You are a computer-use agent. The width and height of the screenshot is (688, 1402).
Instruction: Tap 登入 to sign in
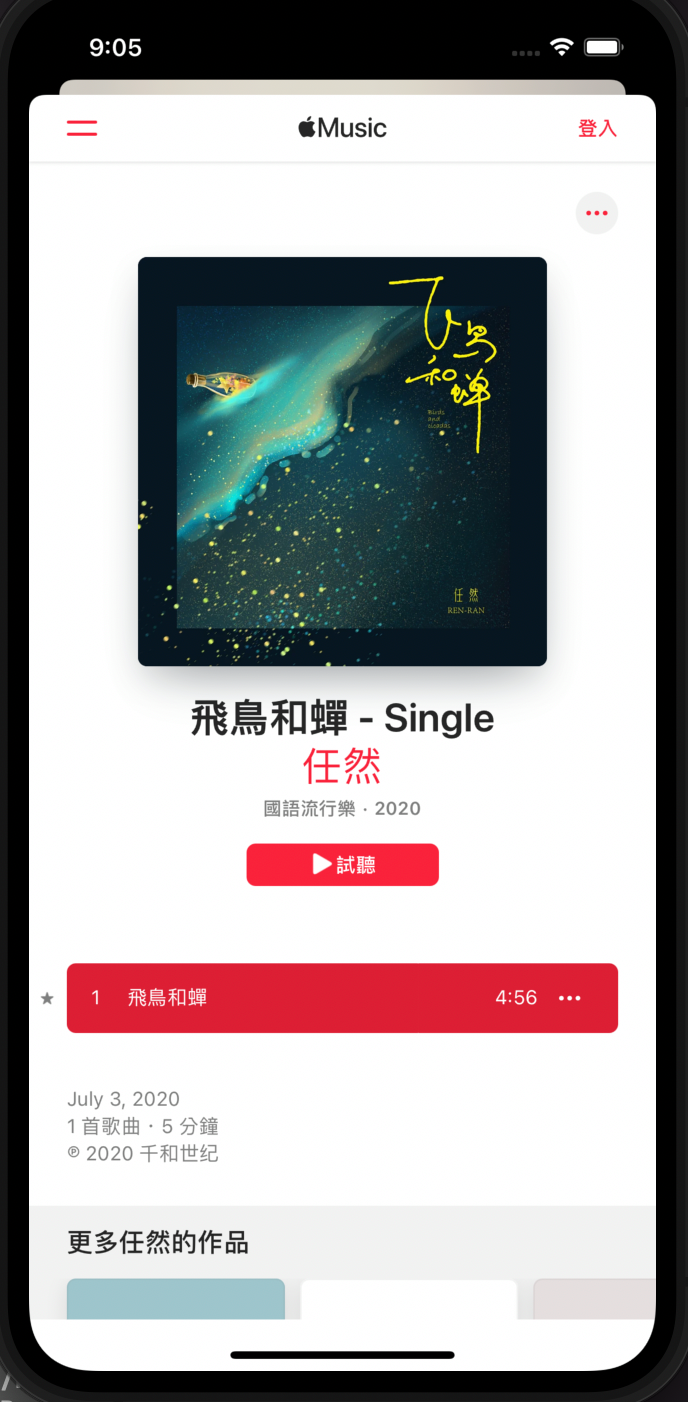597,128
